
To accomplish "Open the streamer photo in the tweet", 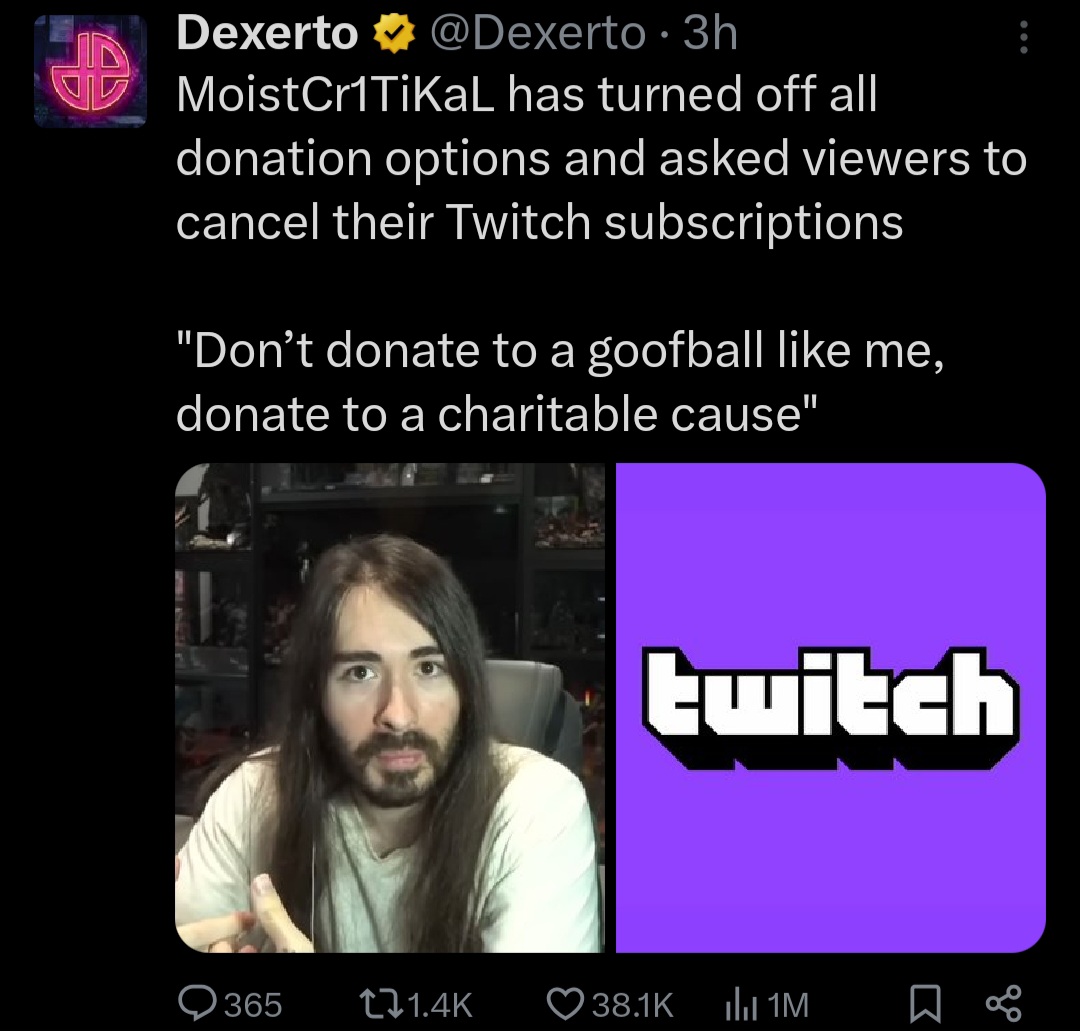I will point(390,707).
